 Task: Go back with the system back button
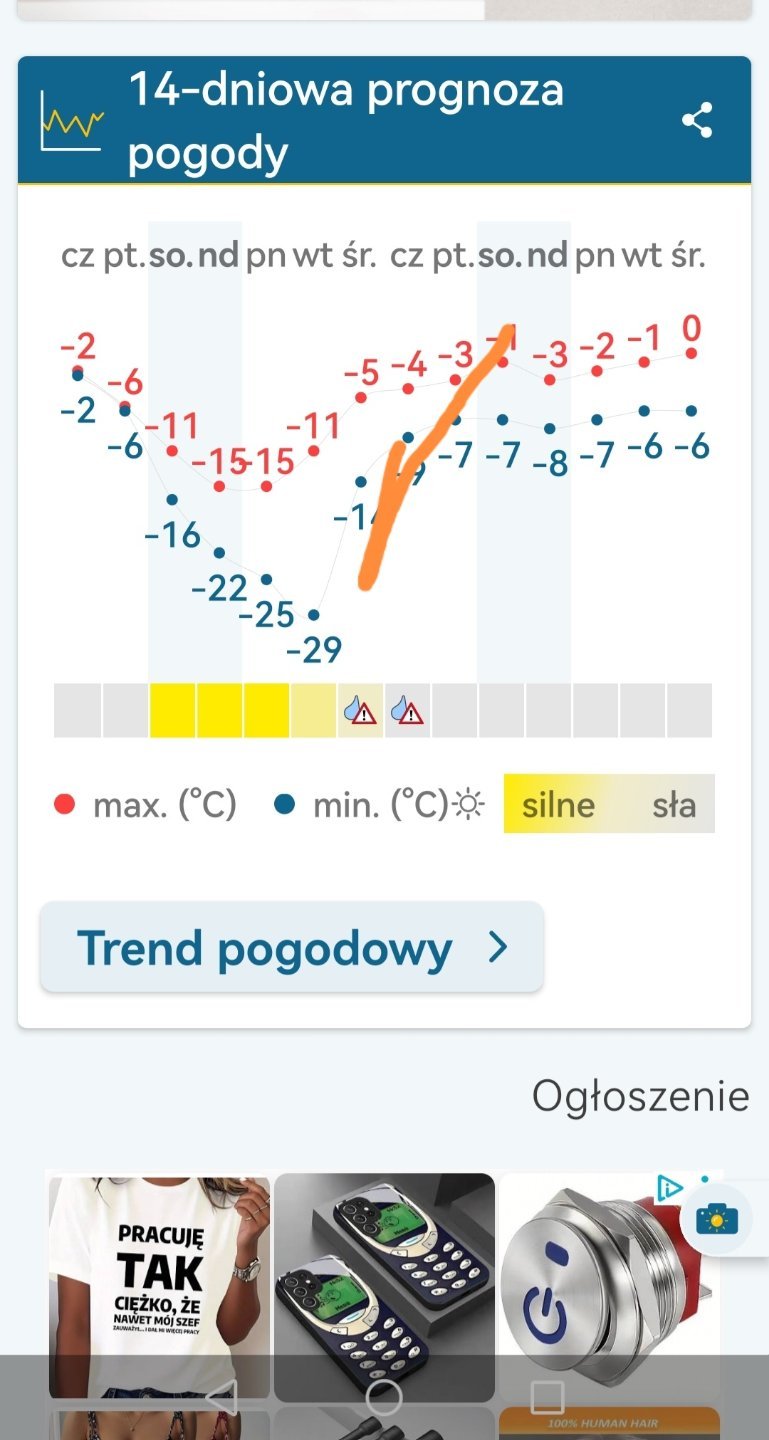tap(221, 1398)
